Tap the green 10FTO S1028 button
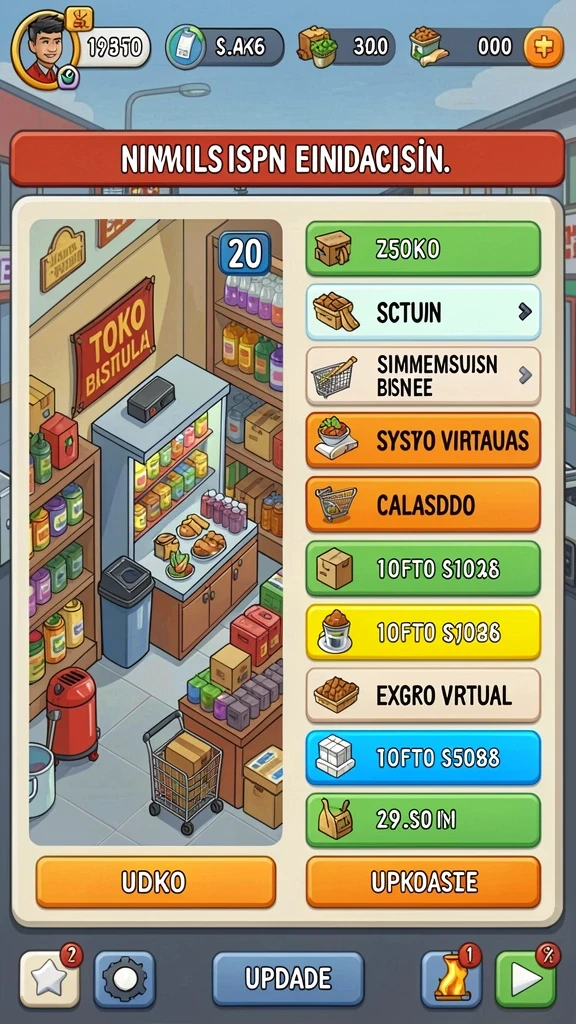The height and width of the screenshot is (1024, 576). click(x=423, y=569)
